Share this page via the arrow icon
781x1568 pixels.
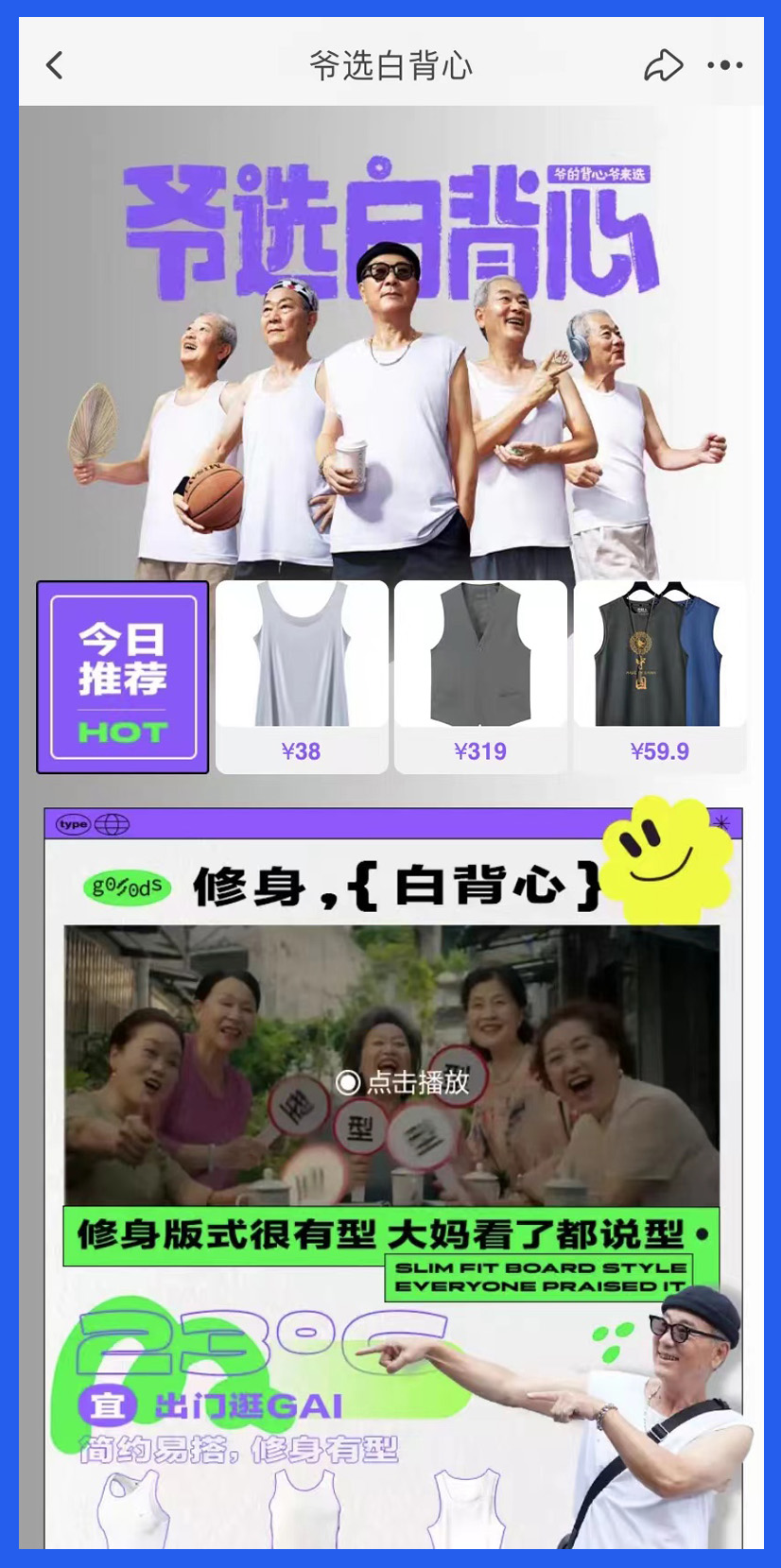(663, 65)
